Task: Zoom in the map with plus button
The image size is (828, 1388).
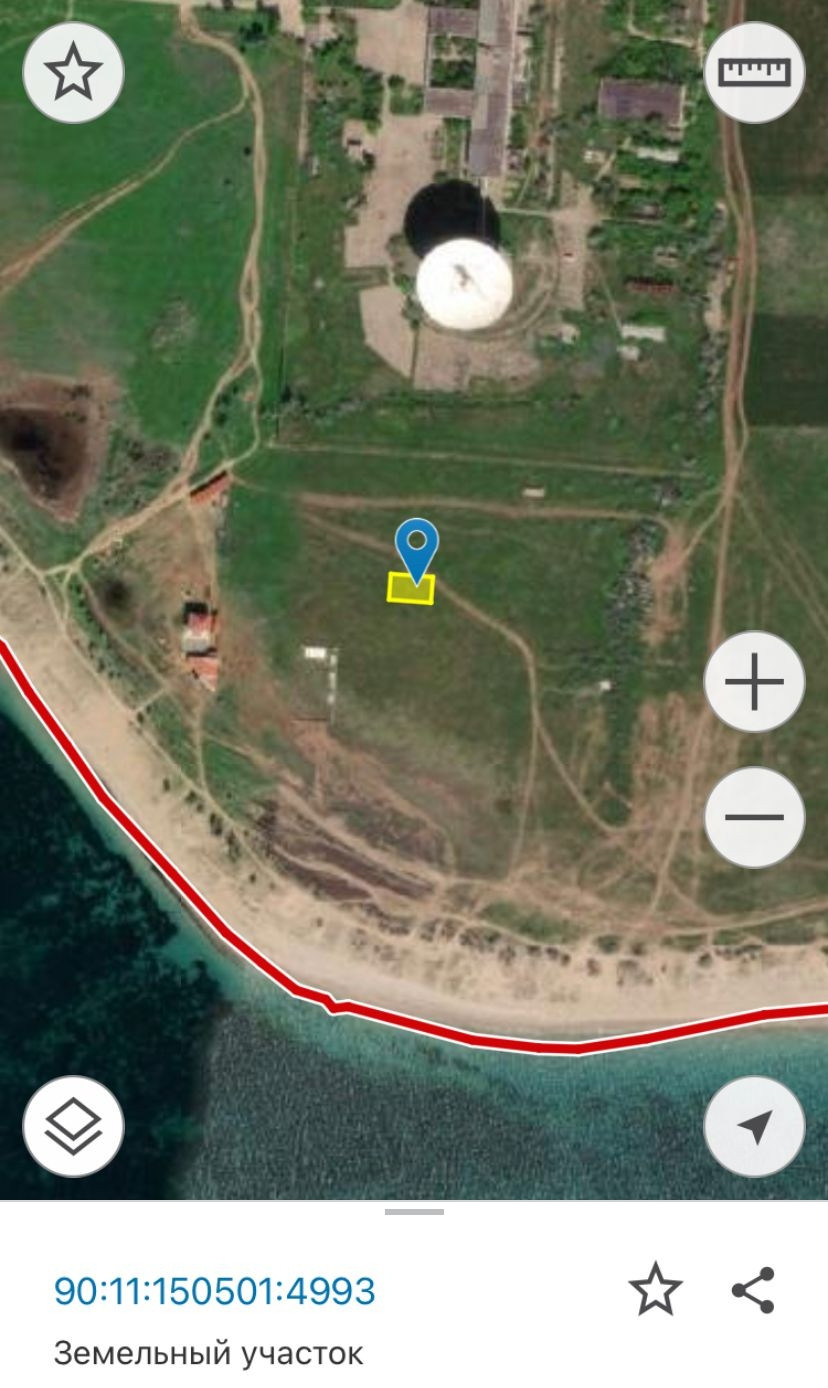Action: [x=754, y=682]
